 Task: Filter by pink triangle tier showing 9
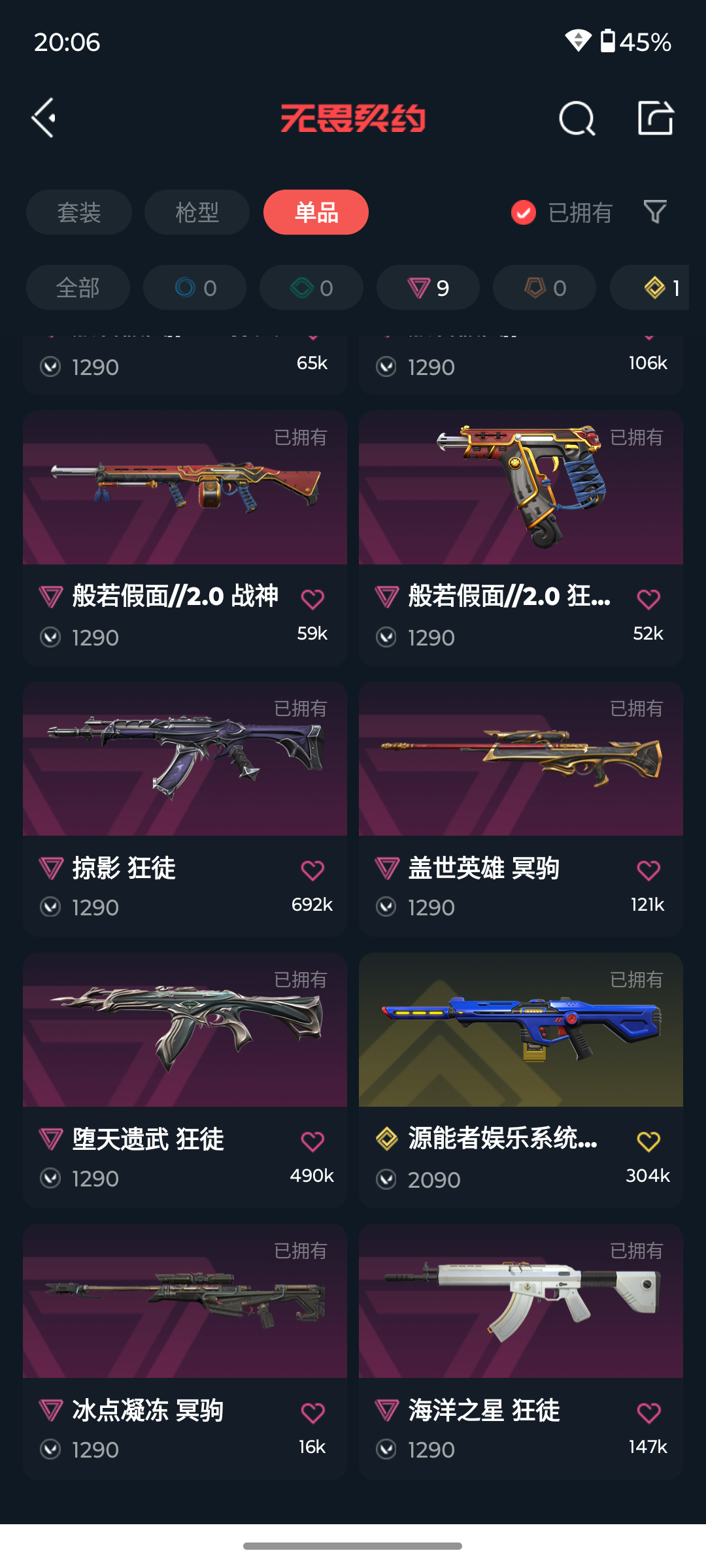428,287
